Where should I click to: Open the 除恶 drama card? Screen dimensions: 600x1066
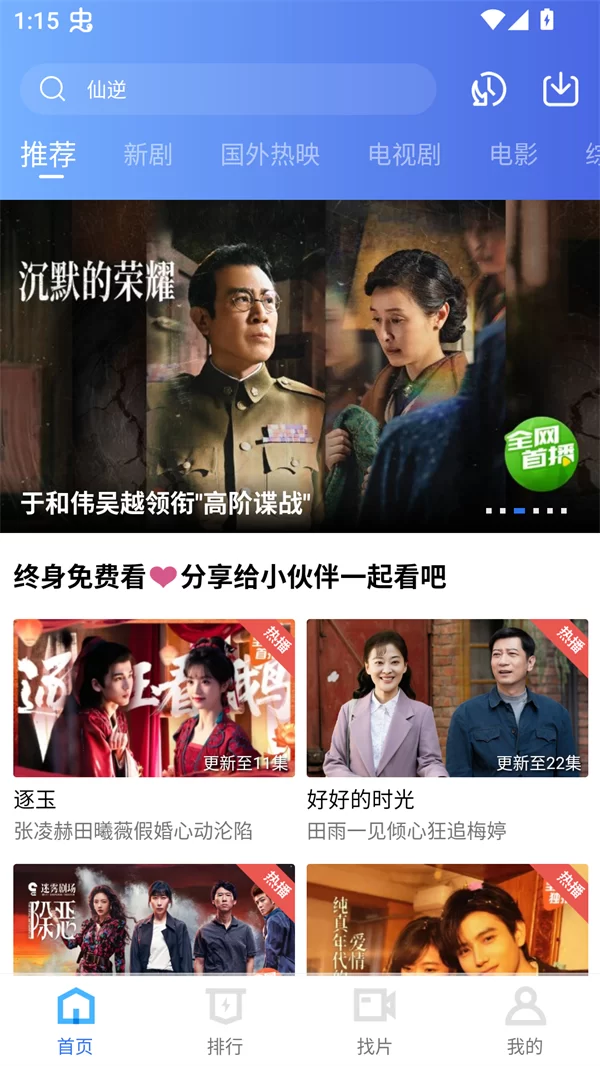[x=154, y=918]
